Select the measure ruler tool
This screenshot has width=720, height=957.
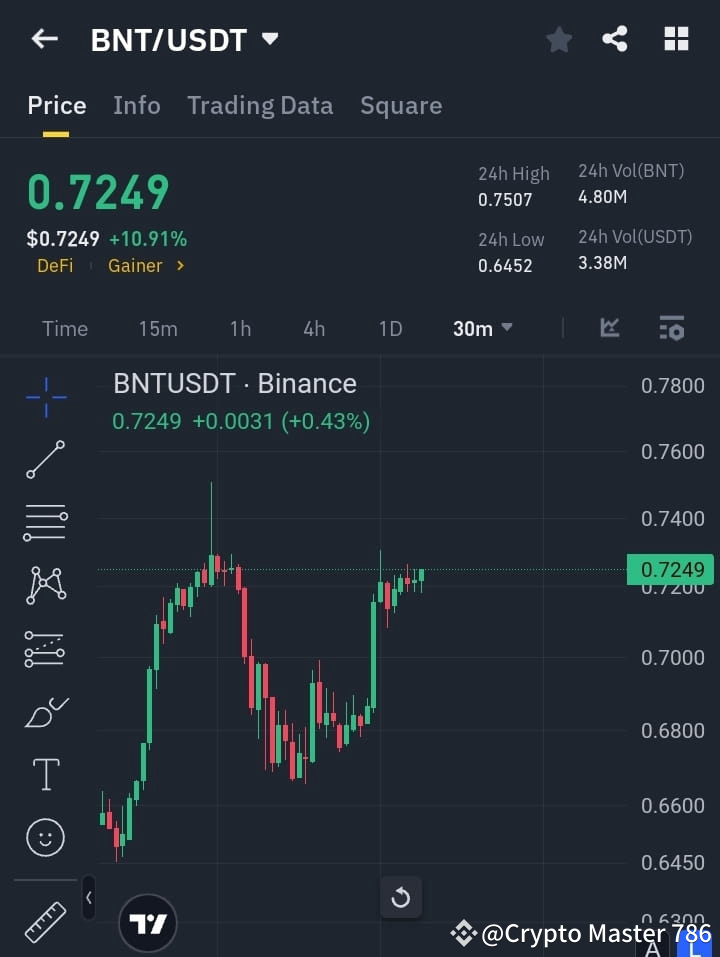(45, 923)
